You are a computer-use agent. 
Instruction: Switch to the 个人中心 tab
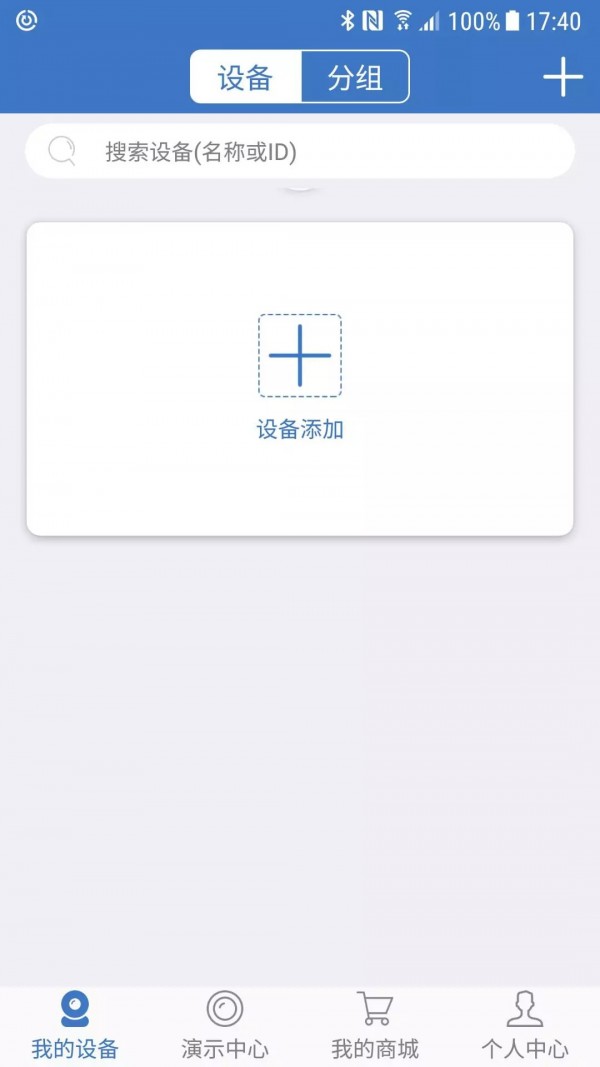(525, 1025)
